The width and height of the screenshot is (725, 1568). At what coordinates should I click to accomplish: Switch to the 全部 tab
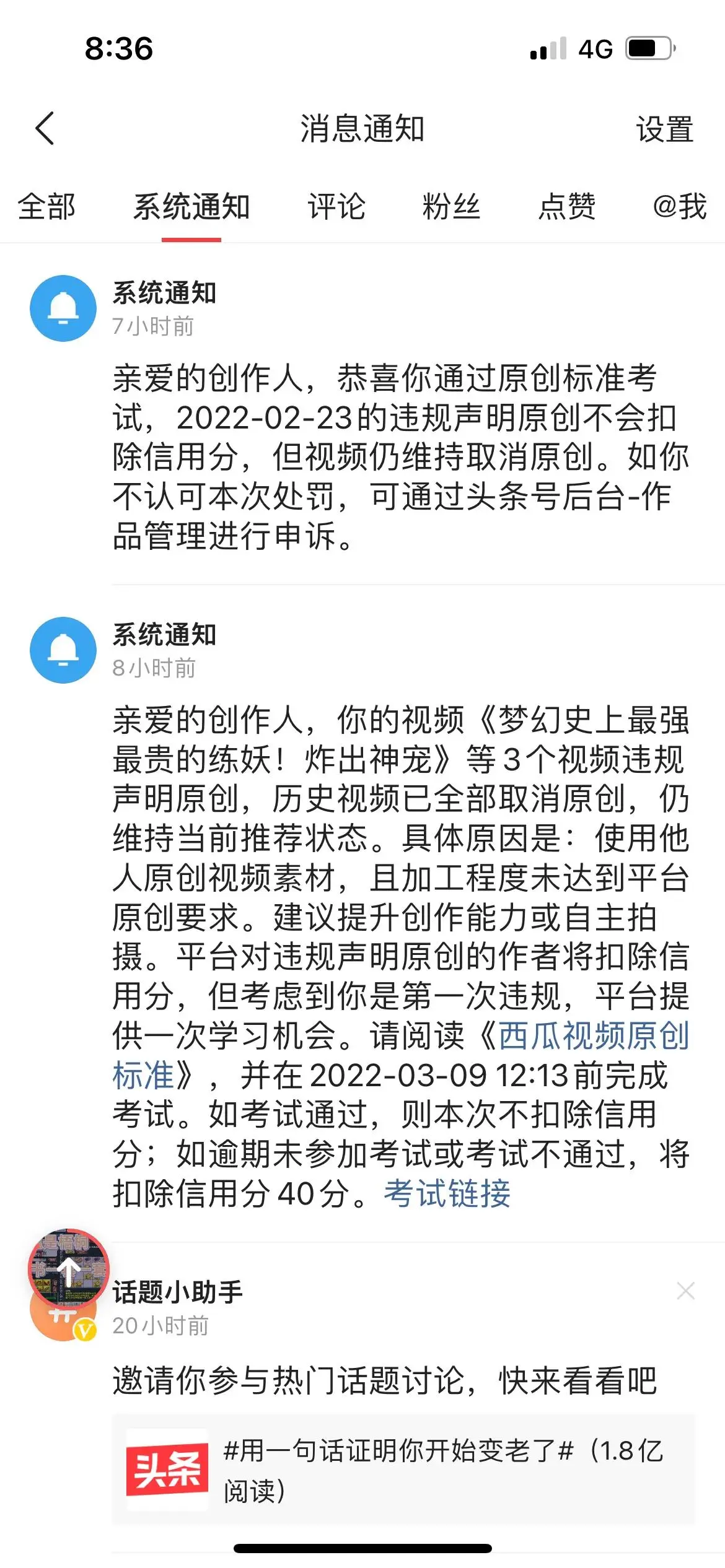click(x=46, y=207)
